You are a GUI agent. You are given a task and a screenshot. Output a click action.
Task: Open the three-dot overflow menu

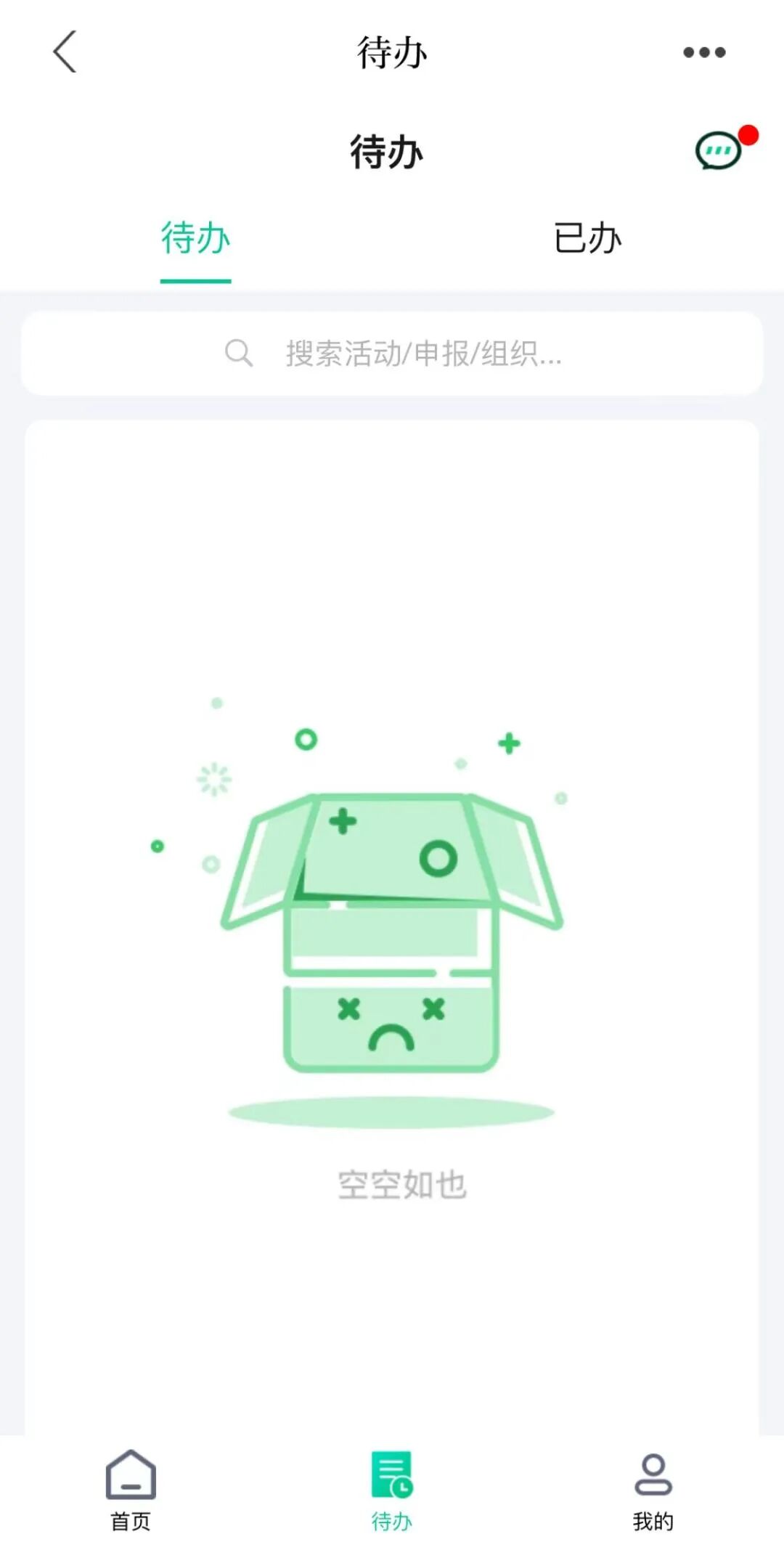[x=703, y=52]
